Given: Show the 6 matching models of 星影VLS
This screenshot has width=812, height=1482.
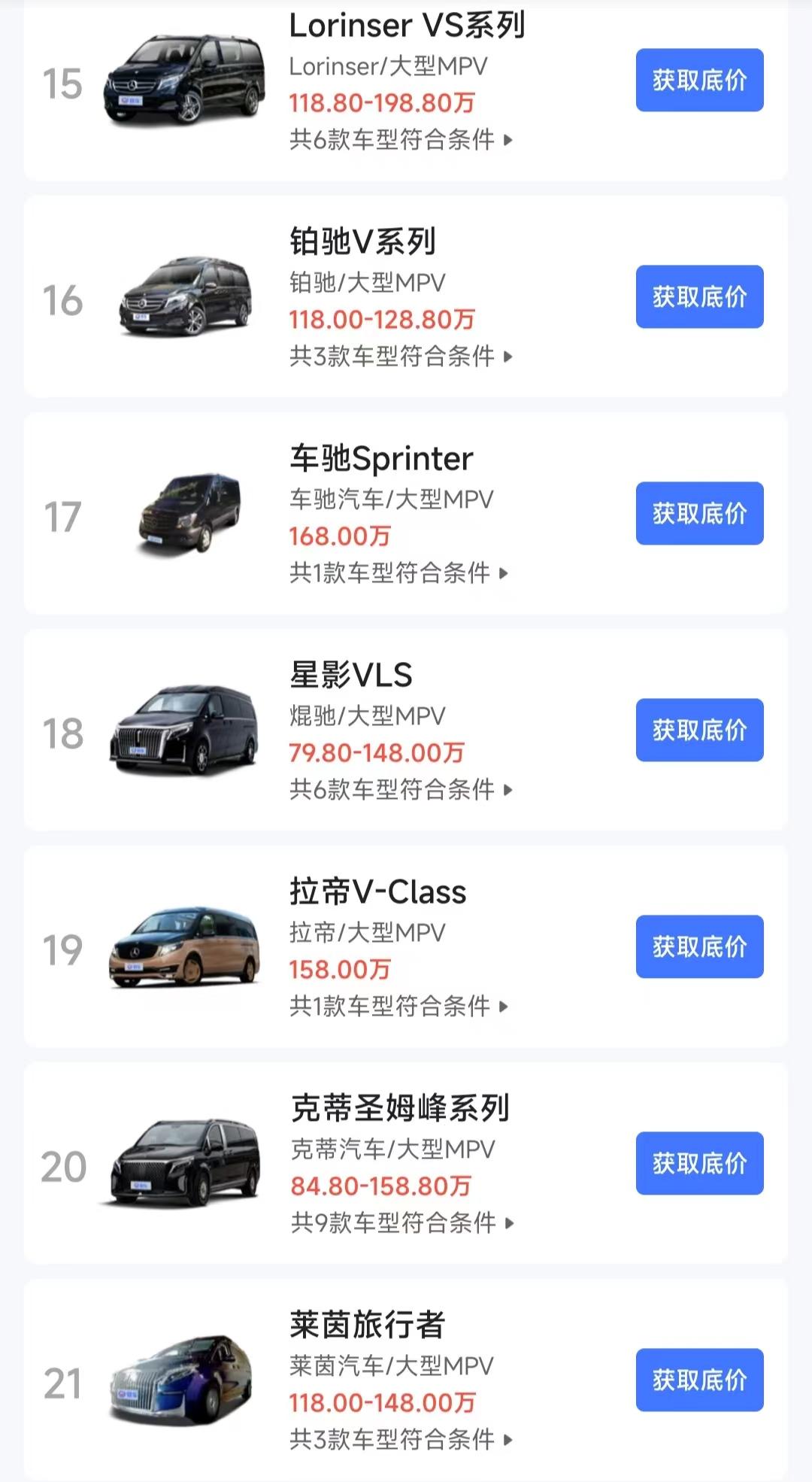Looking at the screenshot, I should click(401, 790).
